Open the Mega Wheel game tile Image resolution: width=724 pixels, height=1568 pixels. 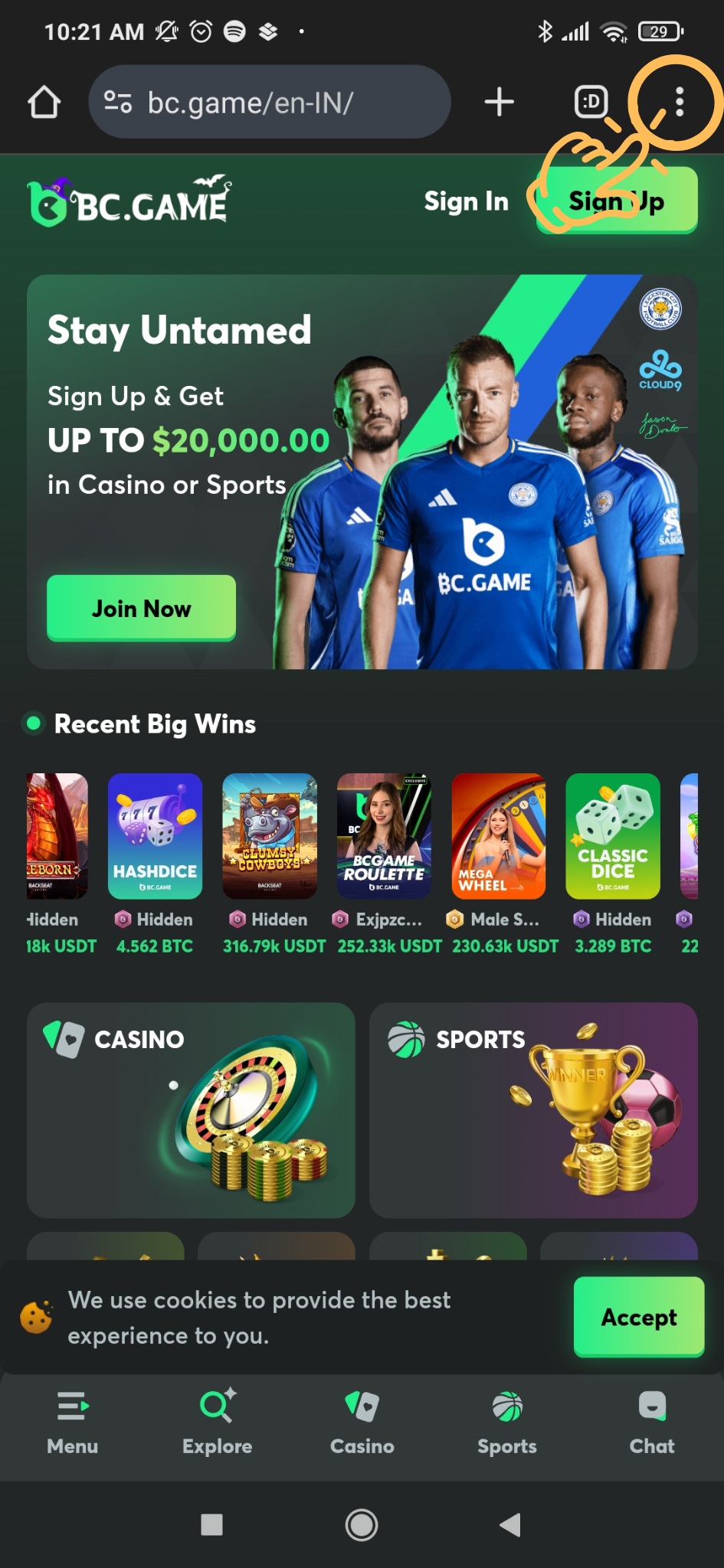pyautogui.click(x=499, y=835)
